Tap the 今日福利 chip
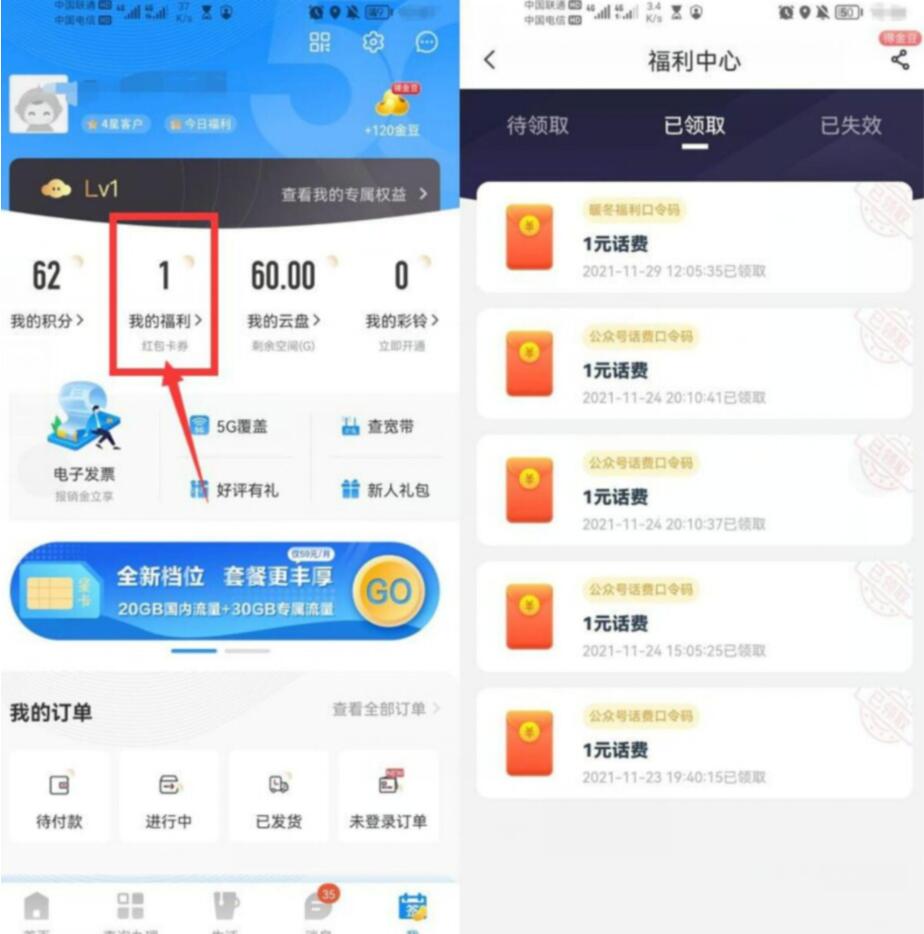 pos(200,124)
